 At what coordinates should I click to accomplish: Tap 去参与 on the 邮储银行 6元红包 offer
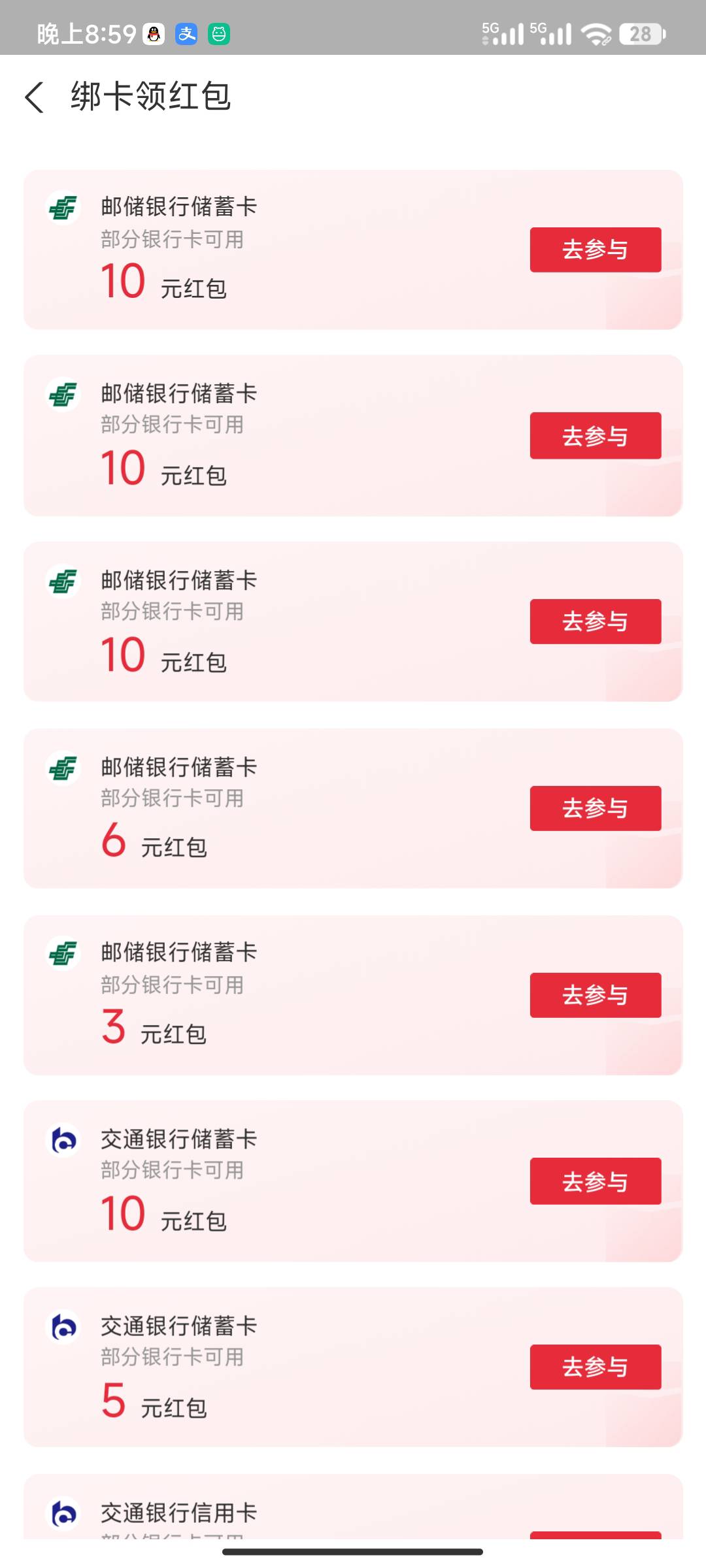click(x=595, y=809)
